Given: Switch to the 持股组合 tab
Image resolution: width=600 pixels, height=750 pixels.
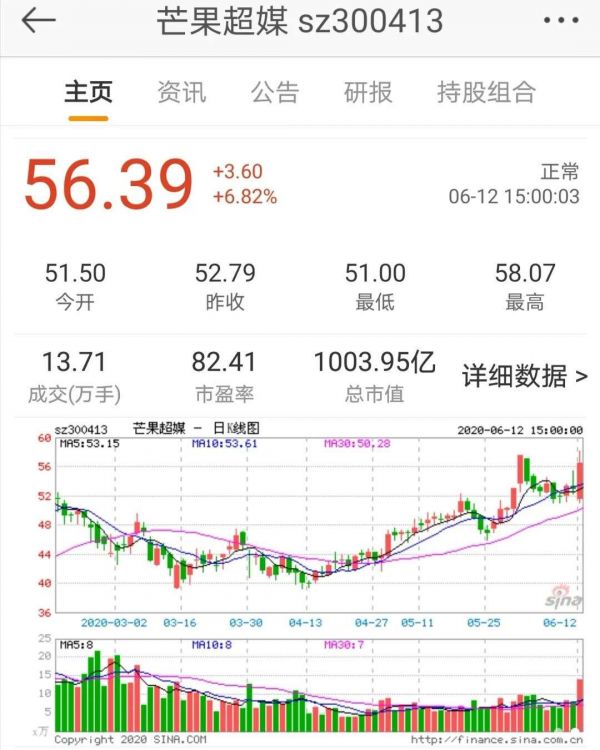Looking at the screenshot, I should click(486, 93).
